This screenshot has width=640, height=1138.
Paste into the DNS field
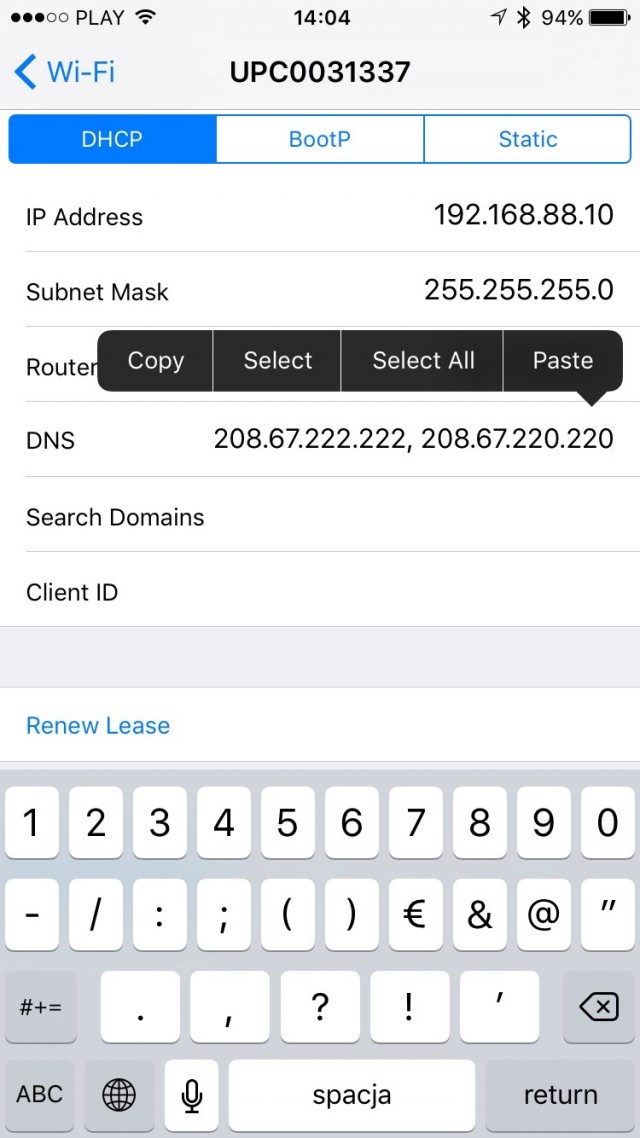[x=562, y=361]
